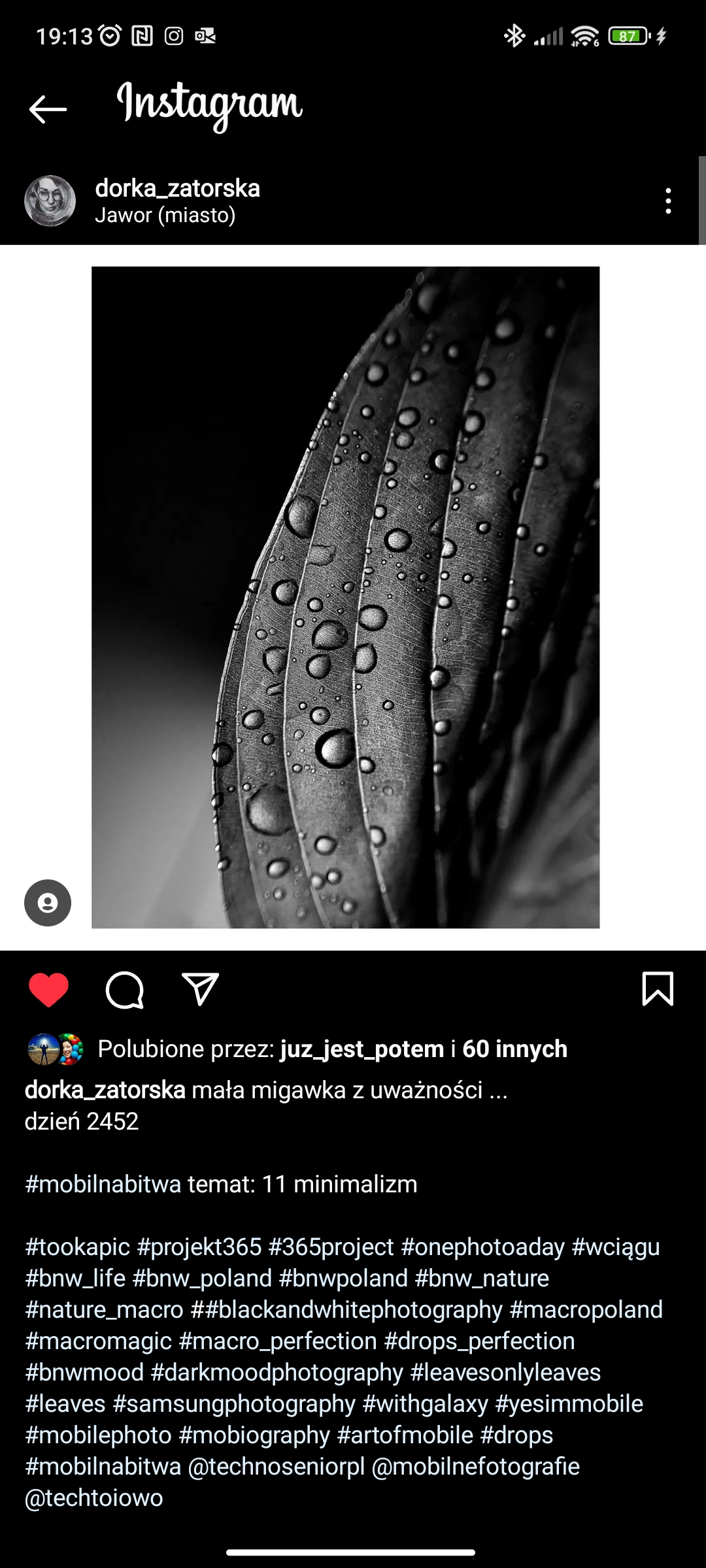Open the #bnw_poland hashtag
This screenshot has height=1568, width=706.
point(202,1278)
